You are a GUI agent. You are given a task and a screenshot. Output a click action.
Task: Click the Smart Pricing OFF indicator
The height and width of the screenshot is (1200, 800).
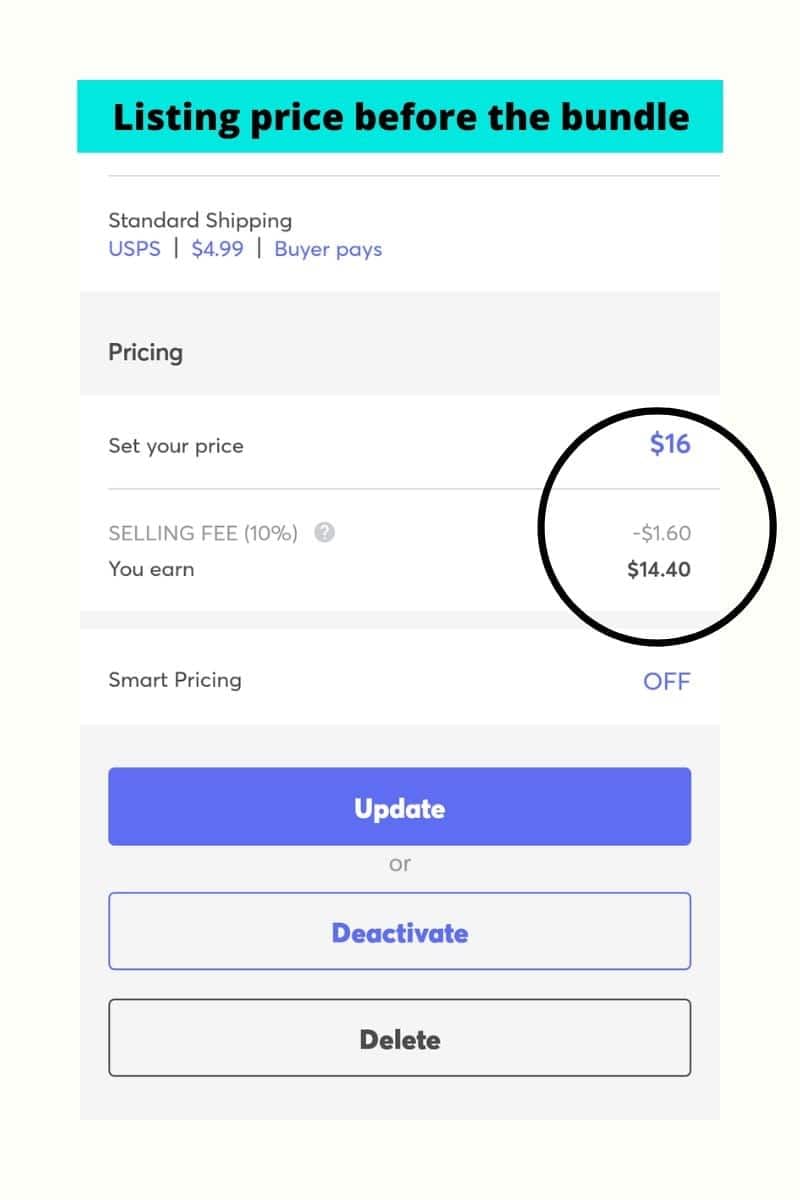[667, 681]
